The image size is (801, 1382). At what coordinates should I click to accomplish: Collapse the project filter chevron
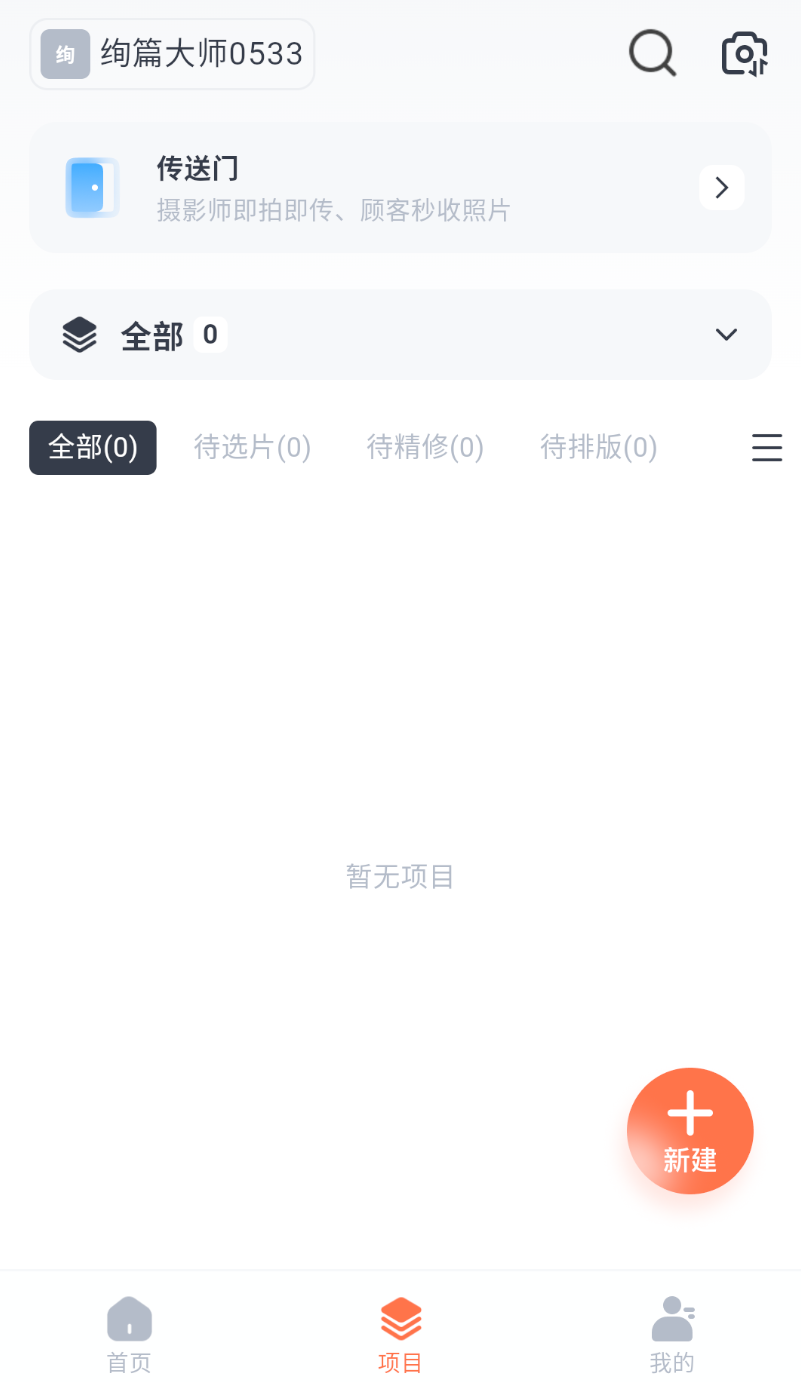726,335
